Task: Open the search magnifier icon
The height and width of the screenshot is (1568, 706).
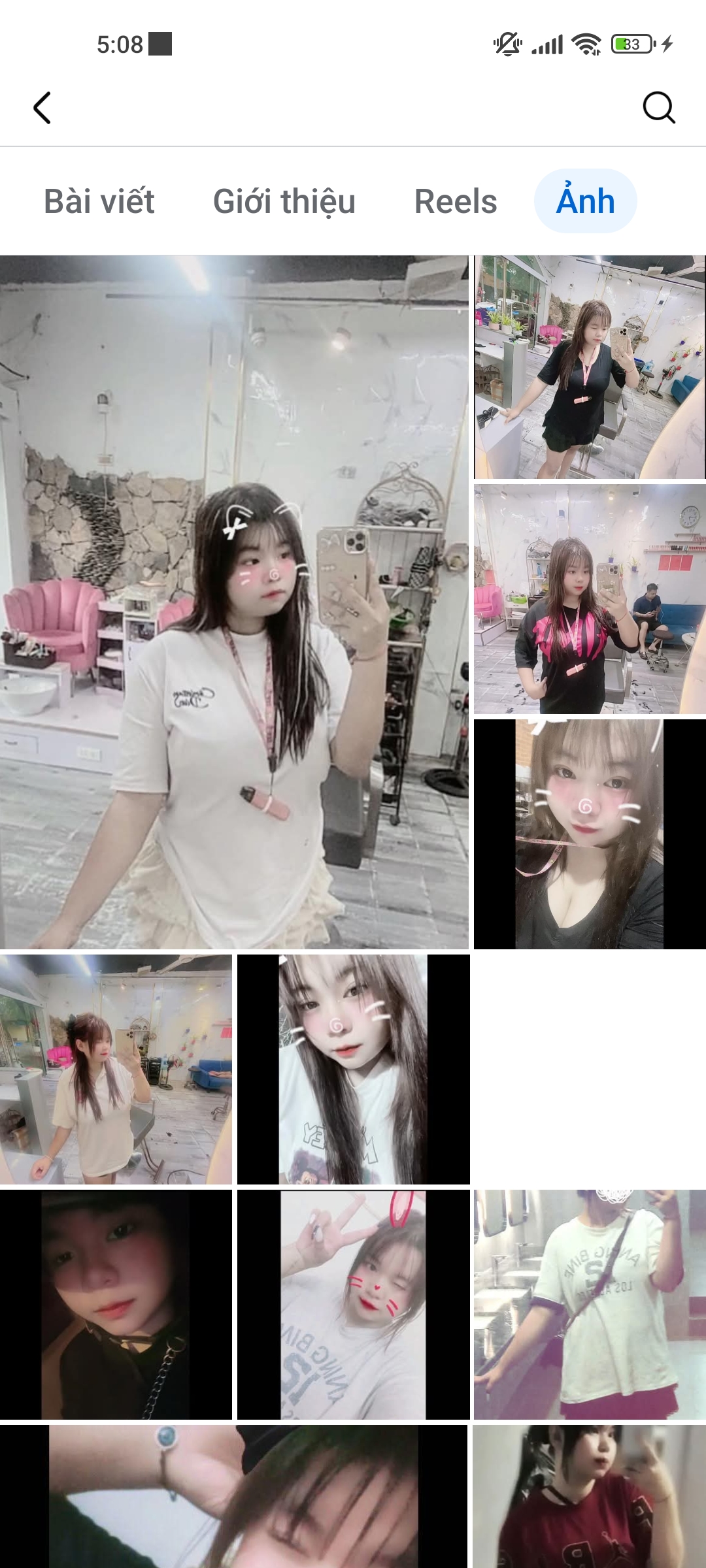Action: click(658, 108)
